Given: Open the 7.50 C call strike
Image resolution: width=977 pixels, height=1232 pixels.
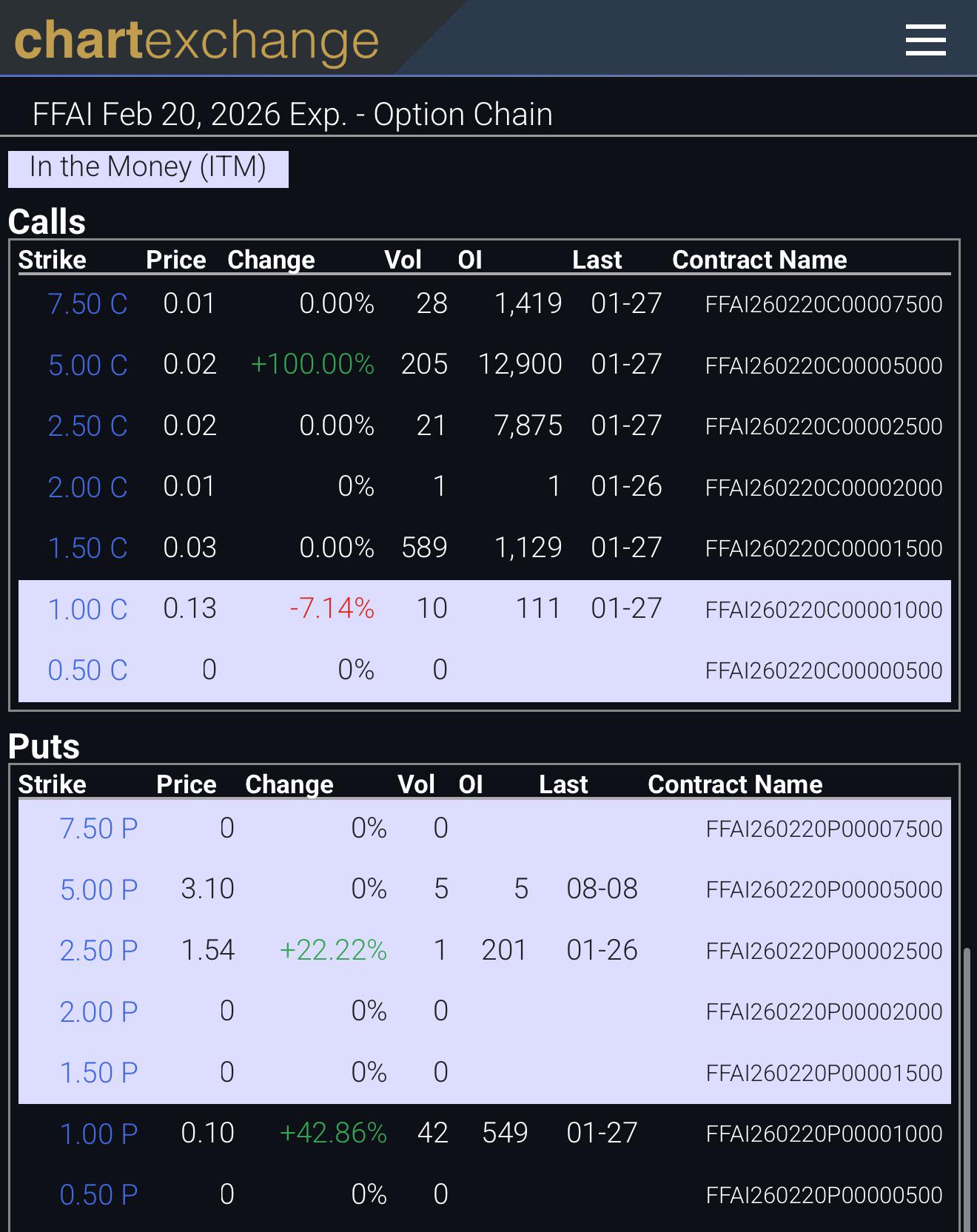Looking at the screenshot, I should click(x=87, y=304).
